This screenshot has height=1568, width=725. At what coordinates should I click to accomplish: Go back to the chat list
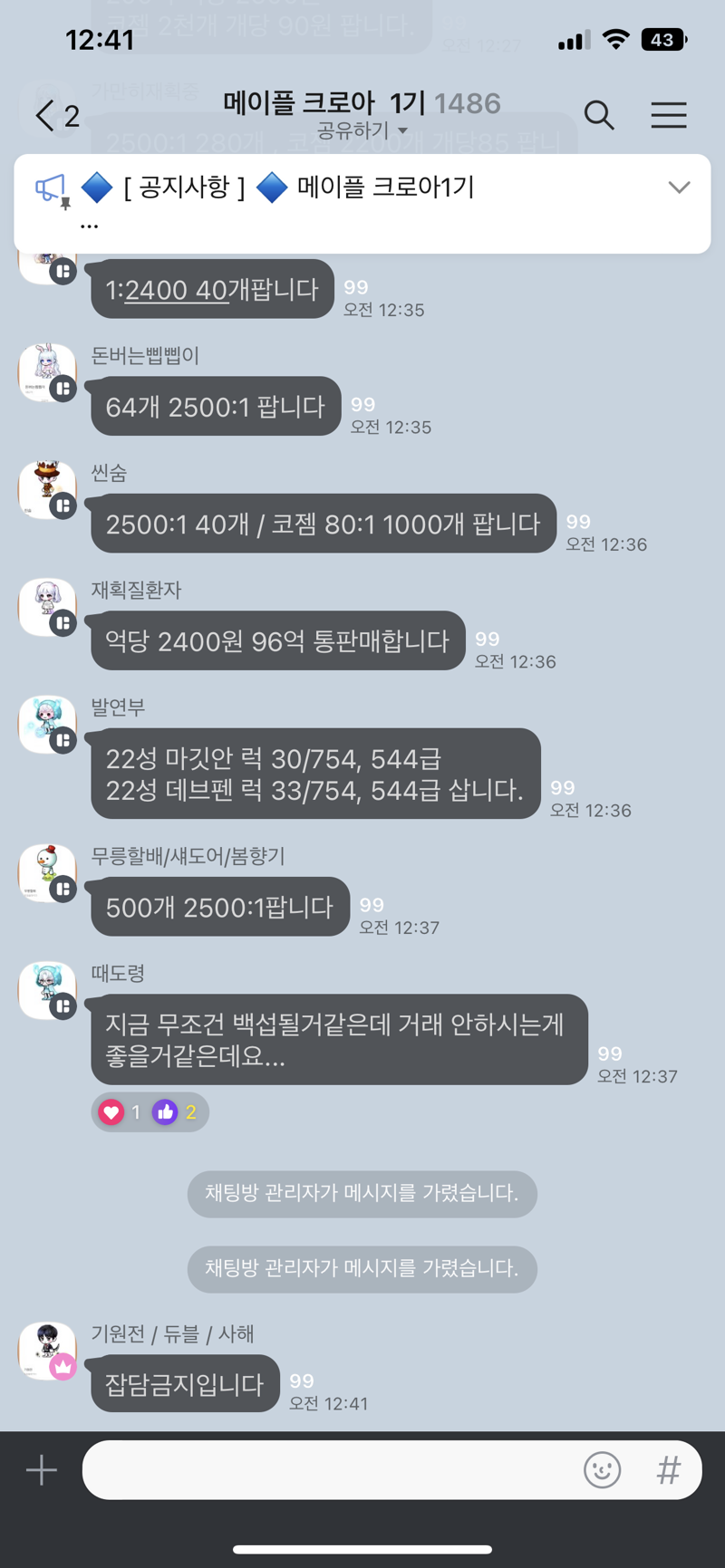(47, 116)
